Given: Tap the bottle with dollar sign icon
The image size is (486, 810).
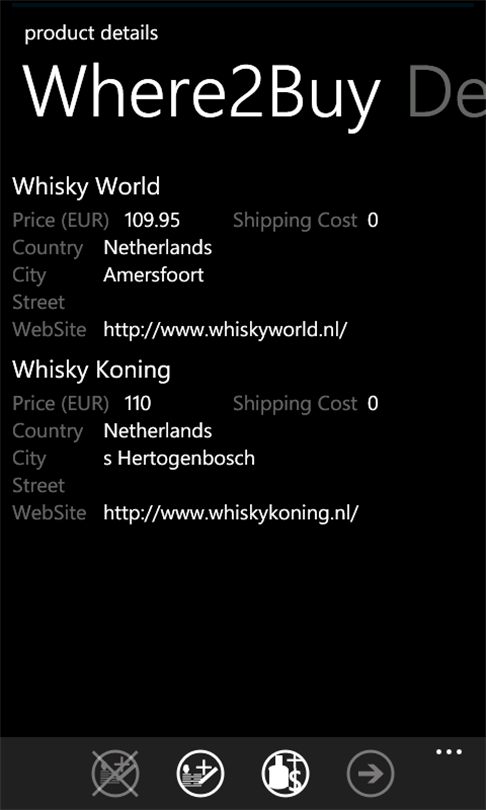Looking at the screenshot, I should pyautogui.click(x=285, y=773).
